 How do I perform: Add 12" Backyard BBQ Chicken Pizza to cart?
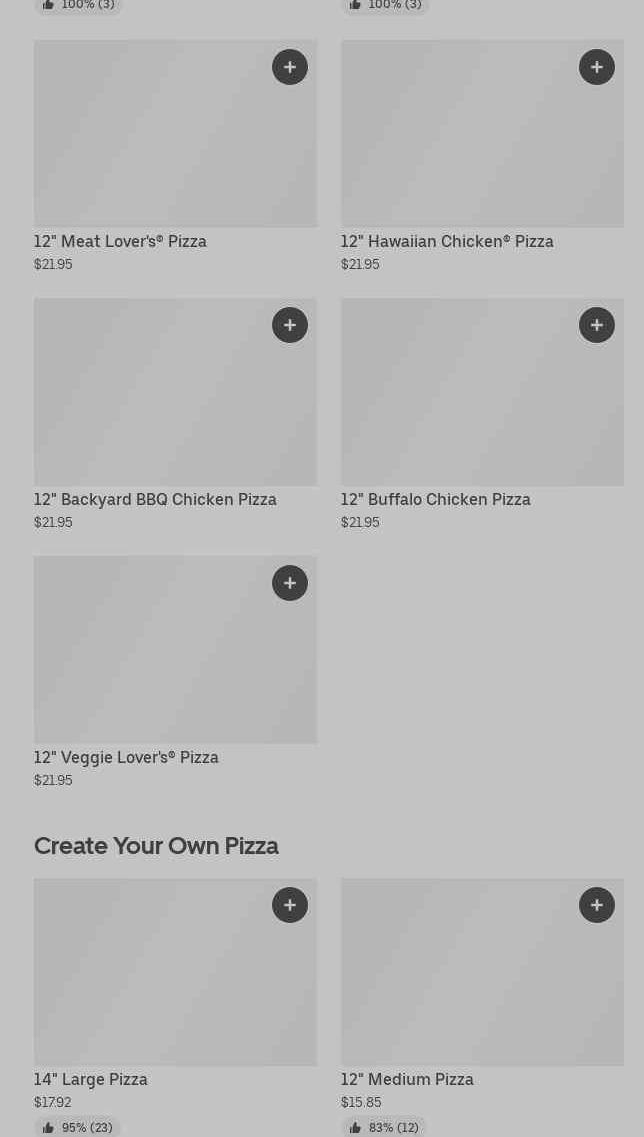[x=290, y=325]
